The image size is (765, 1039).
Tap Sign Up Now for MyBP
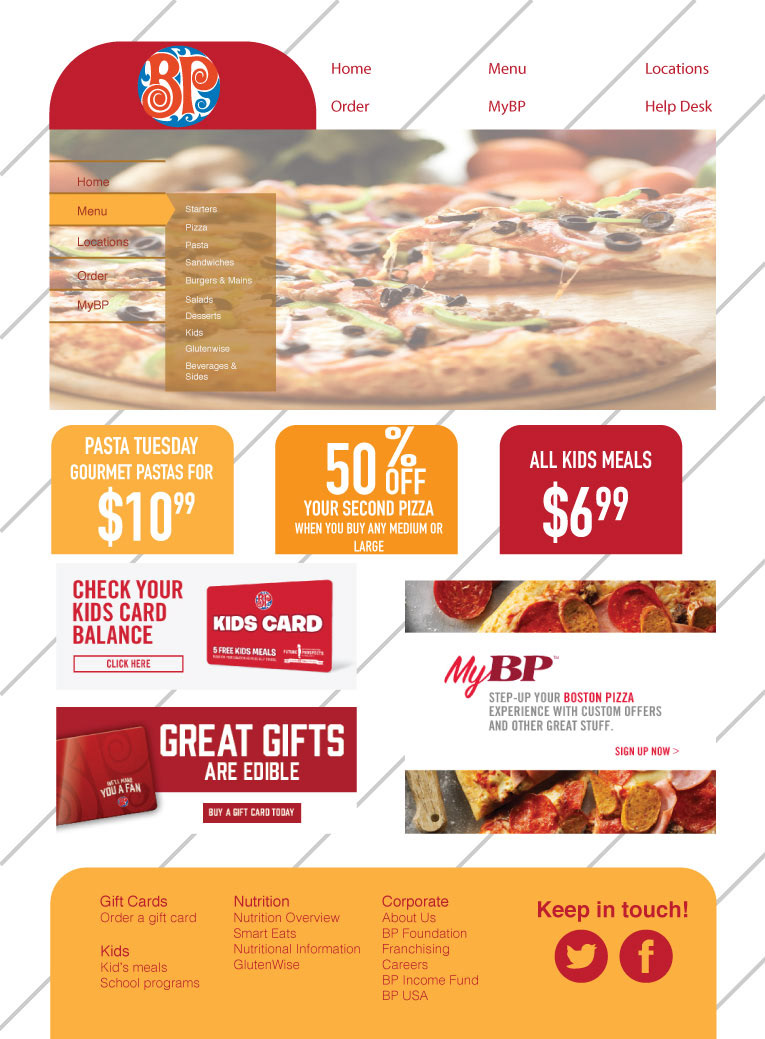[x=646, y=751]
